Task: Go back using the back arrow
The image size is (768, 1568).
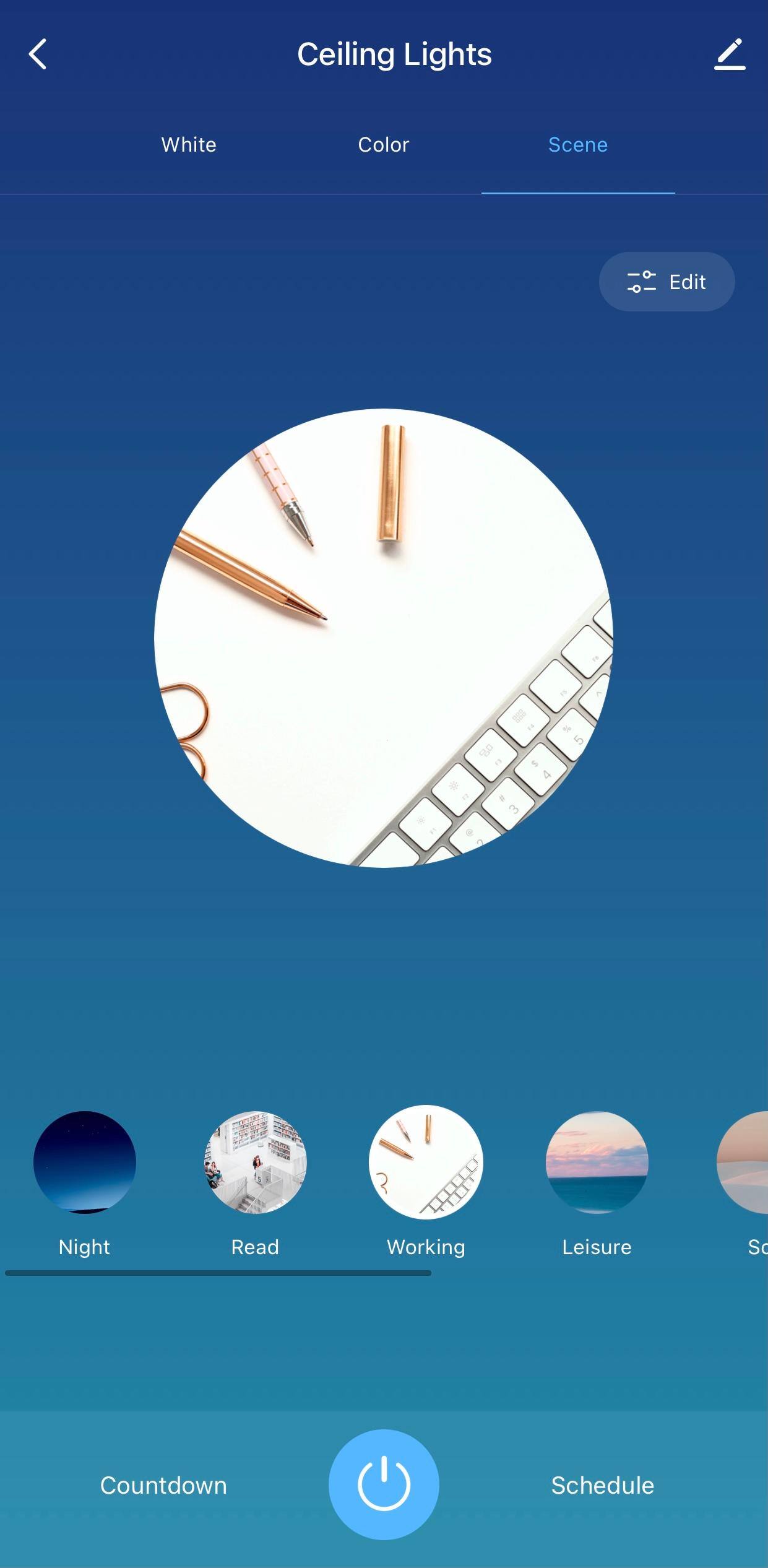Action: click(38, 54)
